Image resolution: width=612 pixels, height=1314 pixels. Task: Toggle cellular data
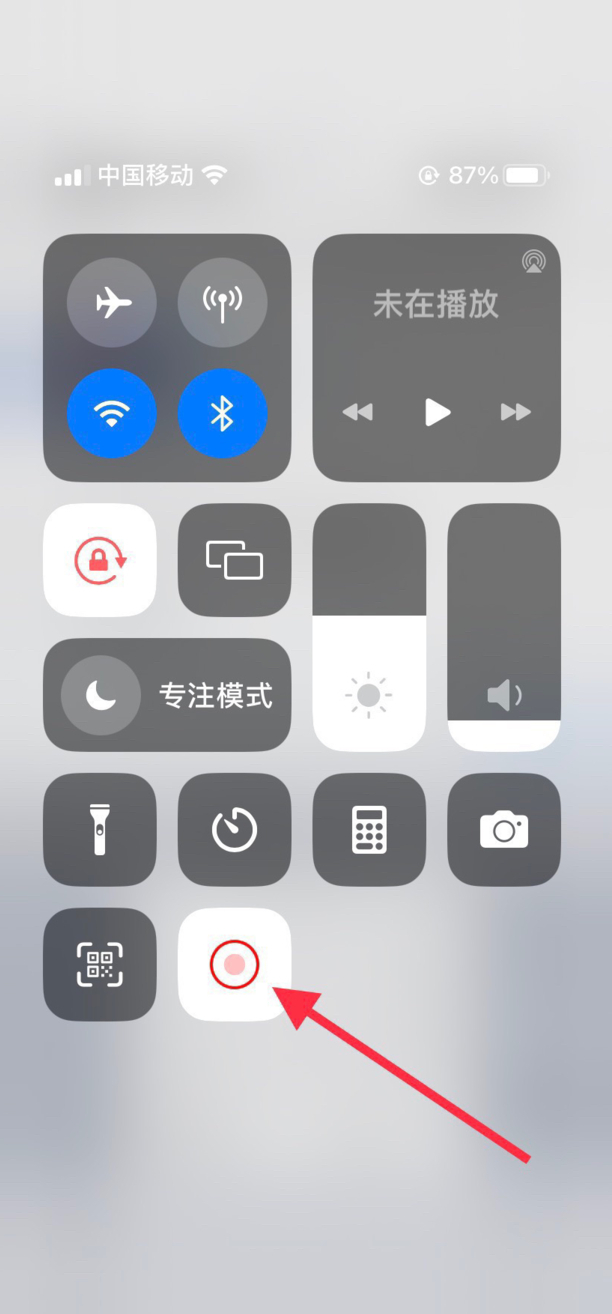222,302
